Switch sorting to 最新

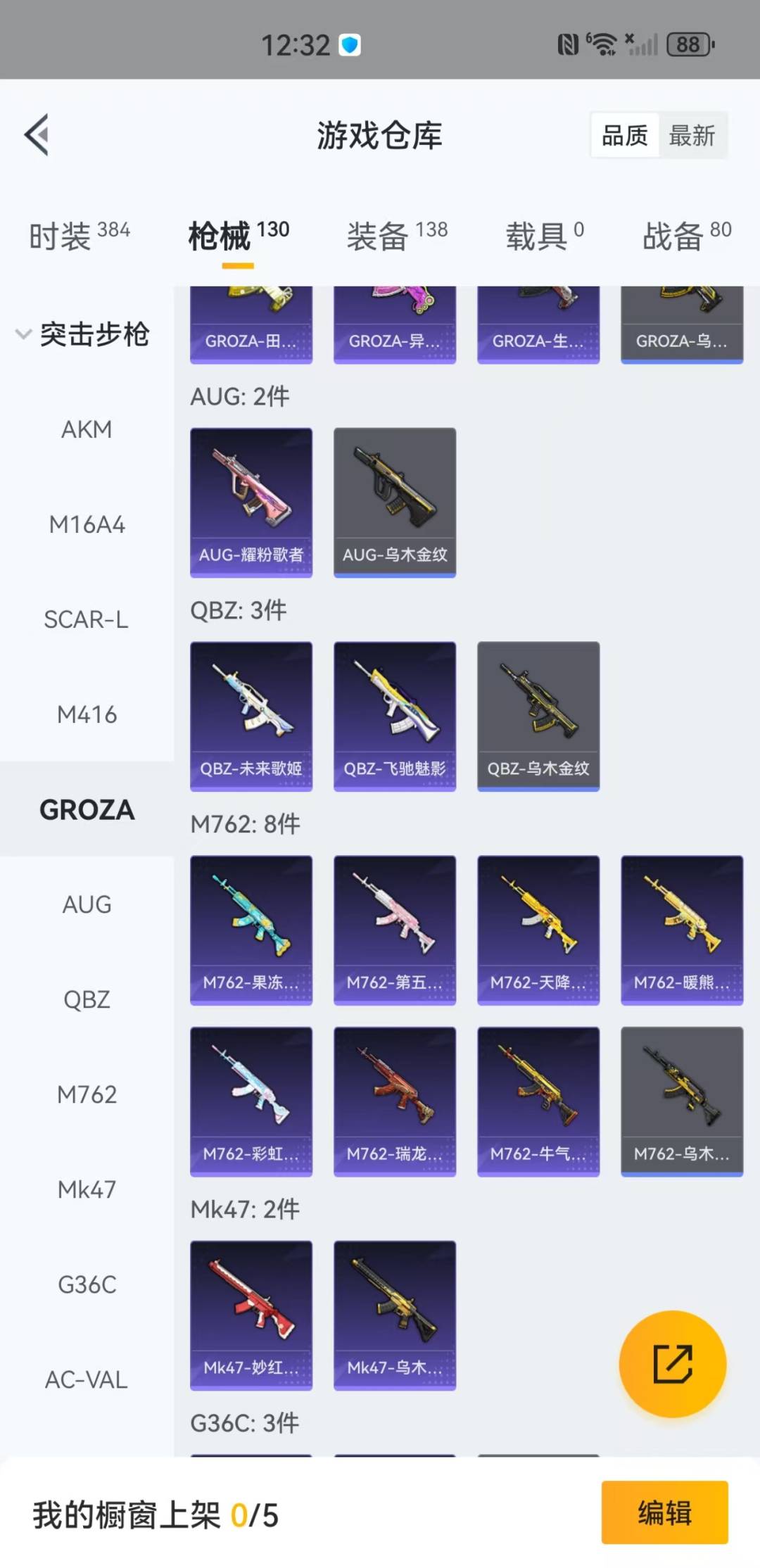pyautogui.click(x=692, y=135)
